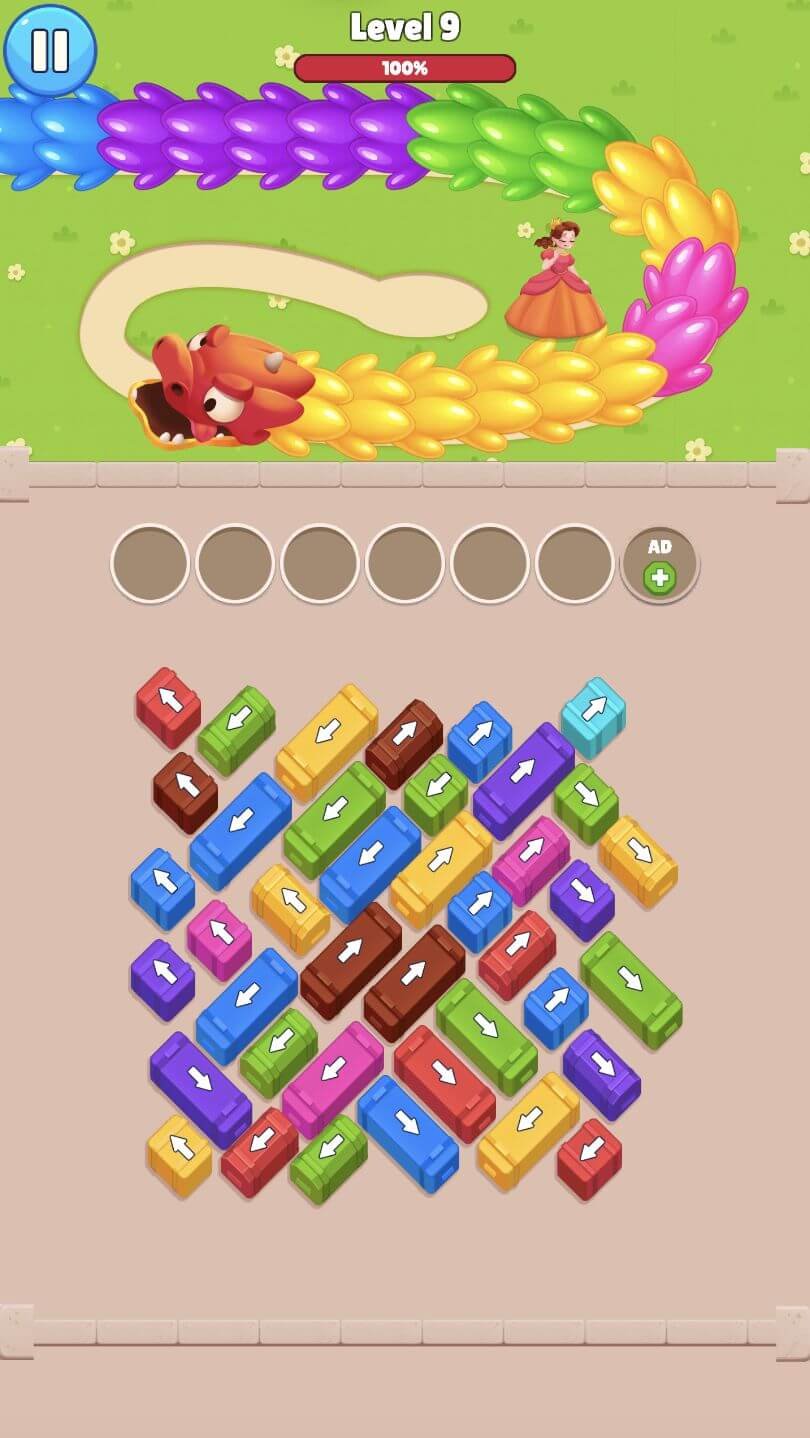Move the long blue block pointing down-right
810x1438 pixels.
(408, 1131)
